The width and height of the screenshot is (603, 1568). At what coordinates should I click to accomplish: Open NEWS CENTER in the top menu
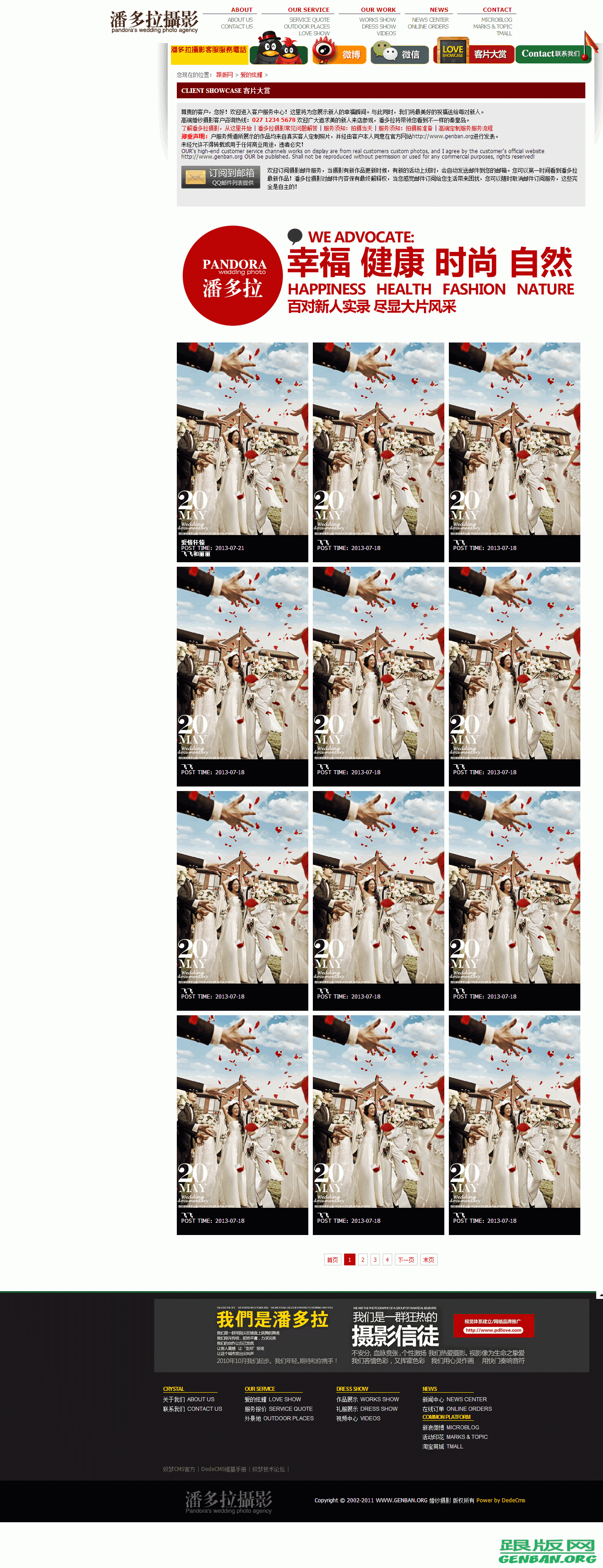click(430, 19)
